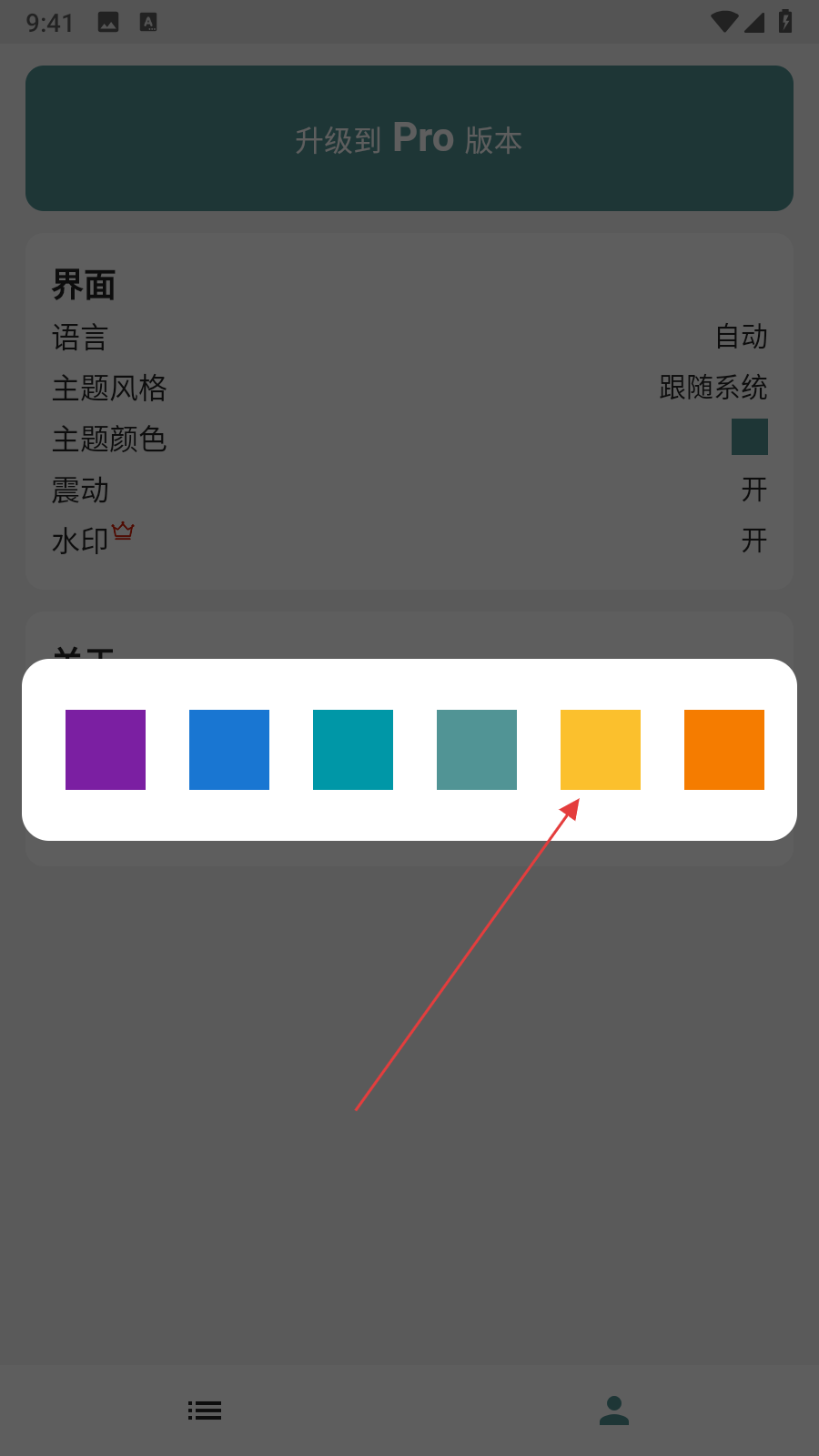Select the grayish-green theme color
Screen dimensions: 819x1456
pyautogui.click(x=477, y=750)
